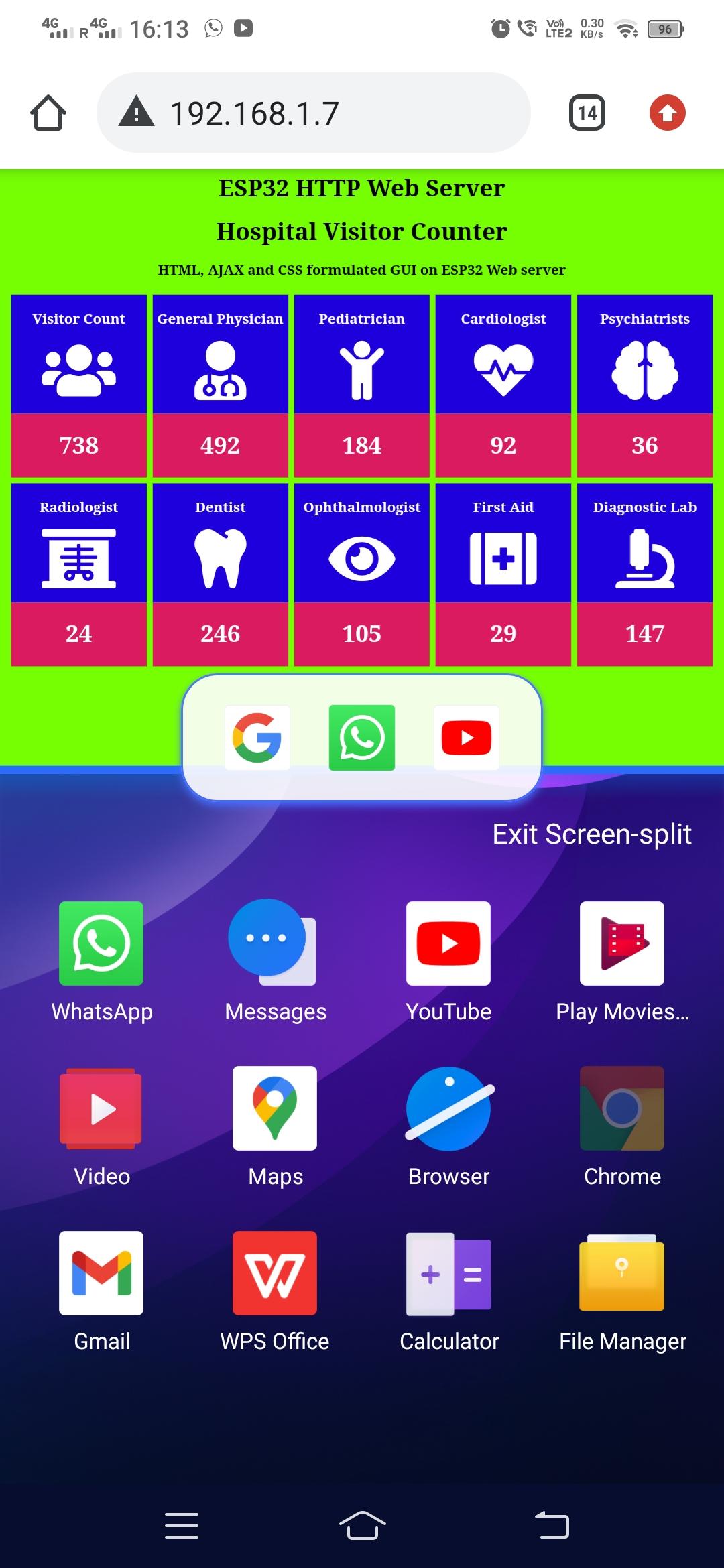Tap the browser home icon
The height and width of the screenshot is (1568, 724).
coord(48,112)
